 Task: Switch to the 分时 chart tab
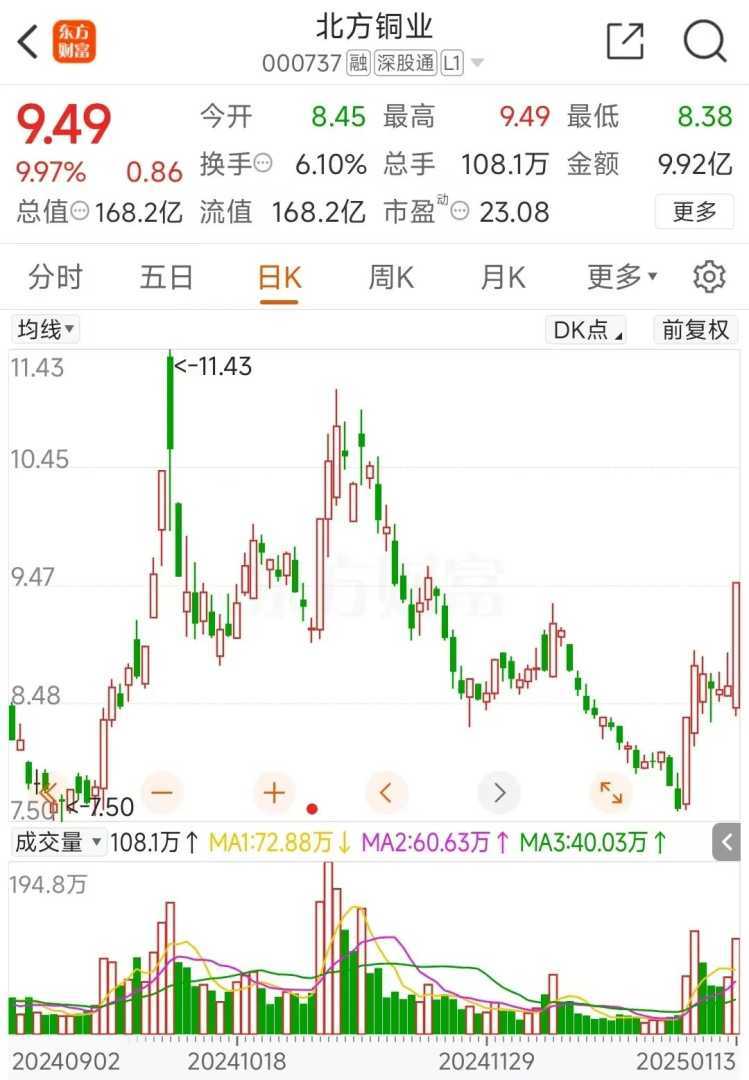(x=55, y=277)
